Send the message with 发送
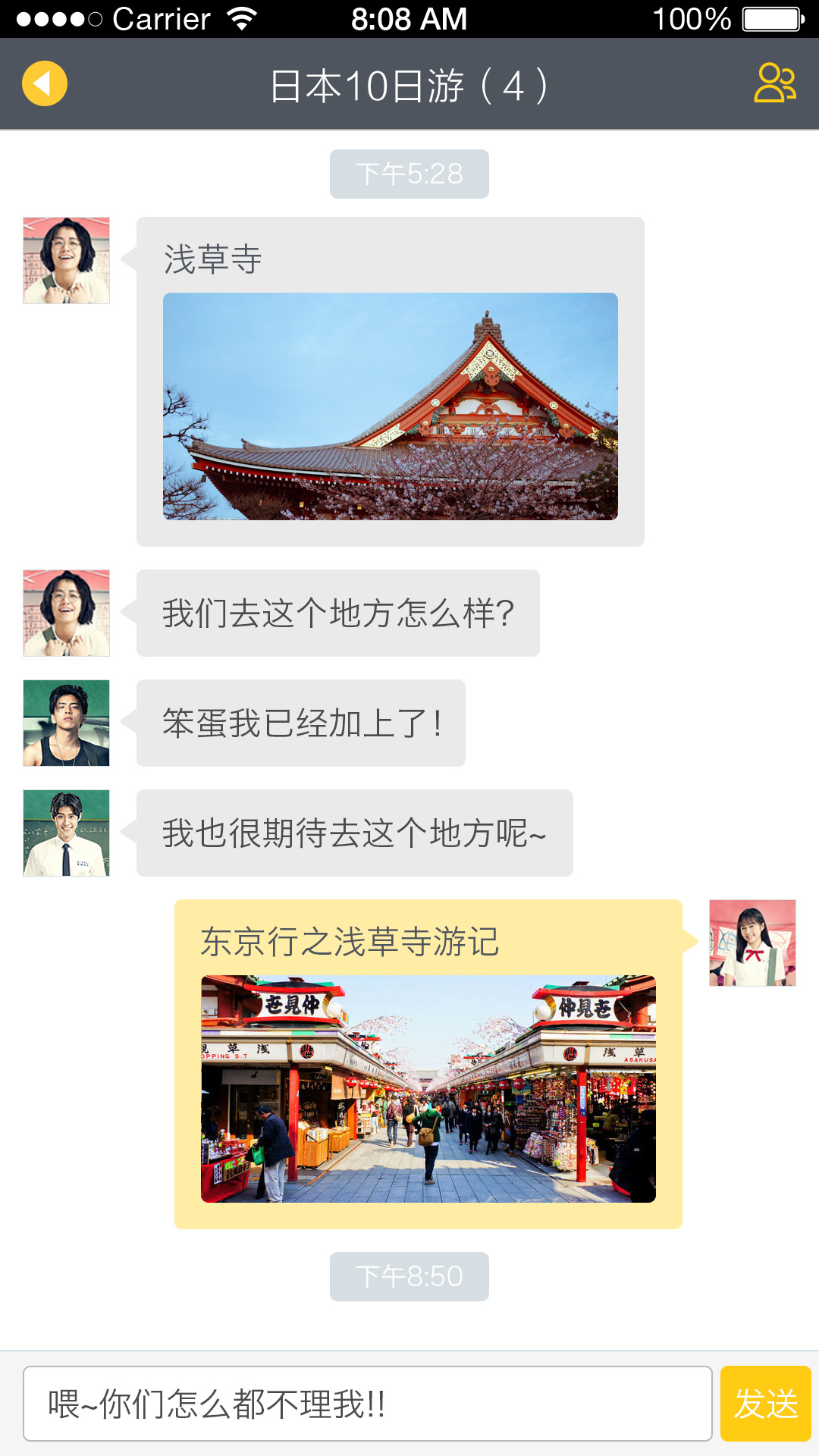Viewport: 819px width, 1456px height. pyautogui.click(x=765, y=1404)
